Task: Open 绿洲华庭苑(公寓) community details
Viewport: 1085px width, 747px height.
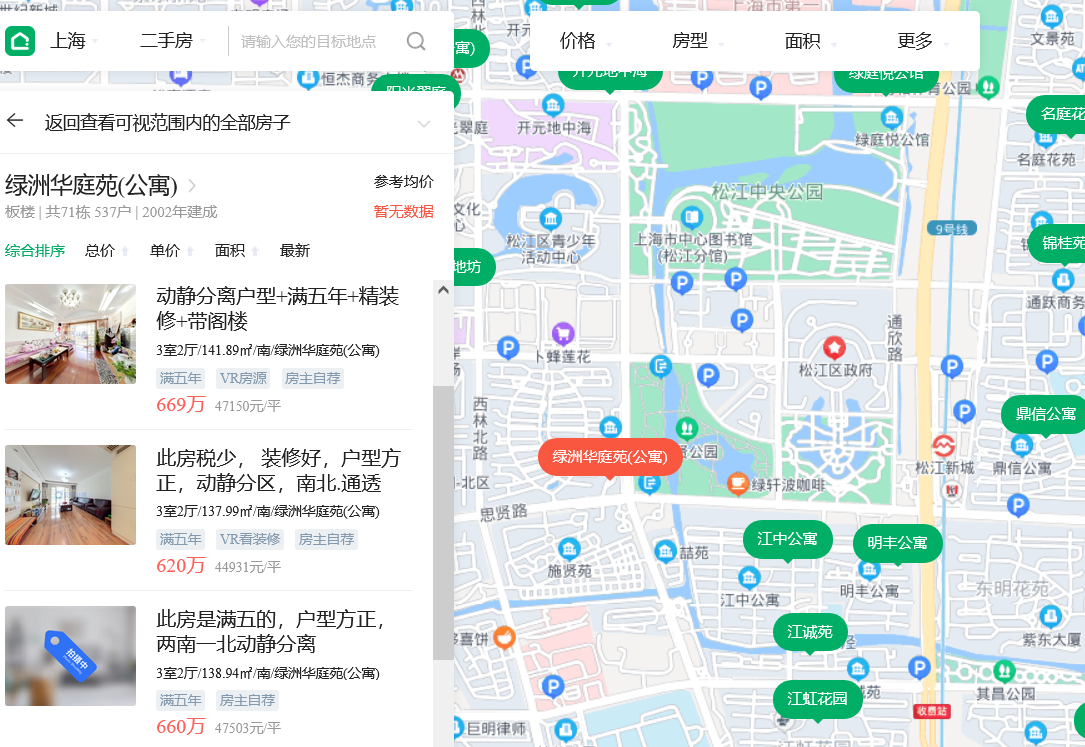Action: pyautogui.click(x=100, y=185)
